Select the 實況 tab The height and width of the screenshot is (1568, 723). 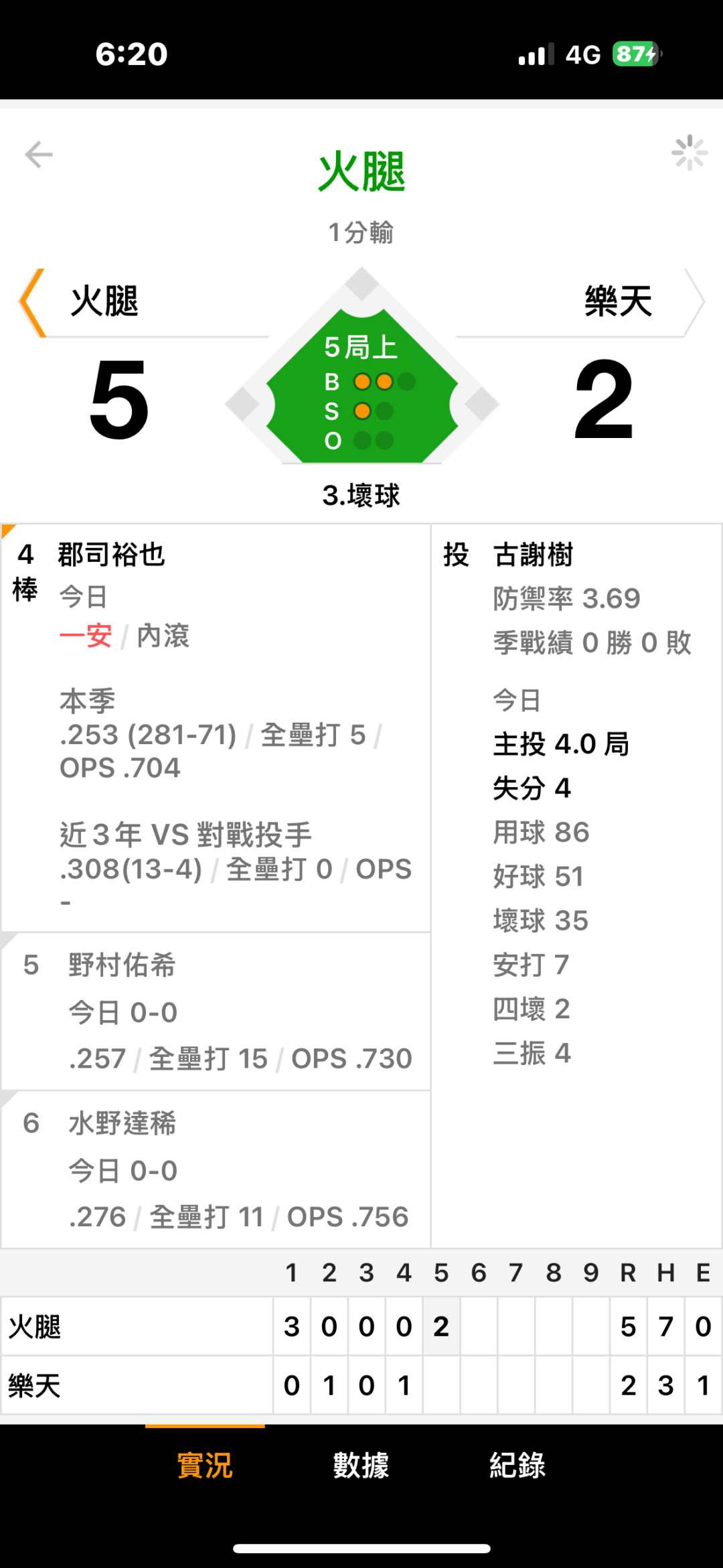pos(205,1465)
